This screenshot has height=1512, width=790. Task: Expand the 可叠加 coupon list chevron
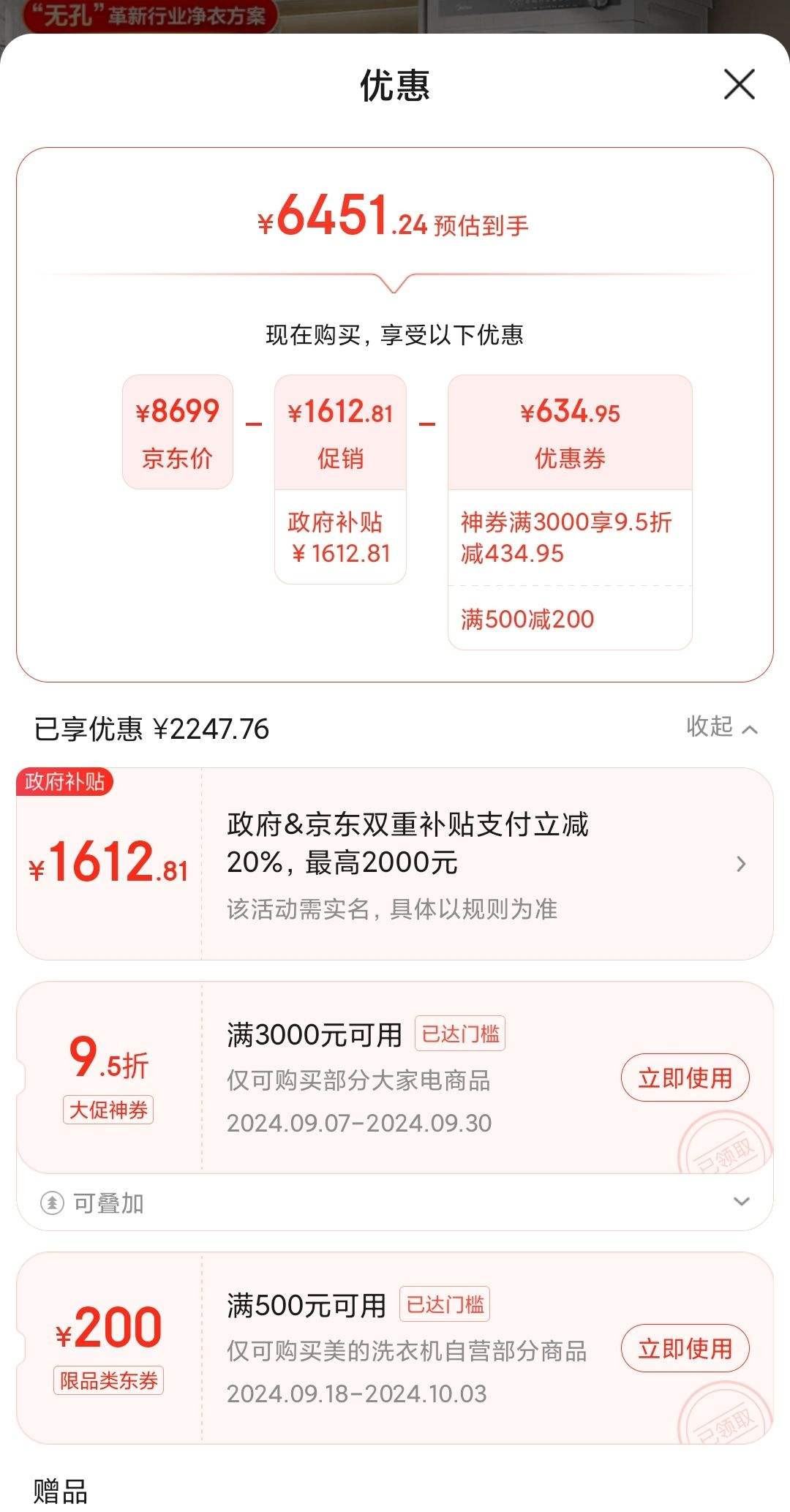click(741, 1201)
